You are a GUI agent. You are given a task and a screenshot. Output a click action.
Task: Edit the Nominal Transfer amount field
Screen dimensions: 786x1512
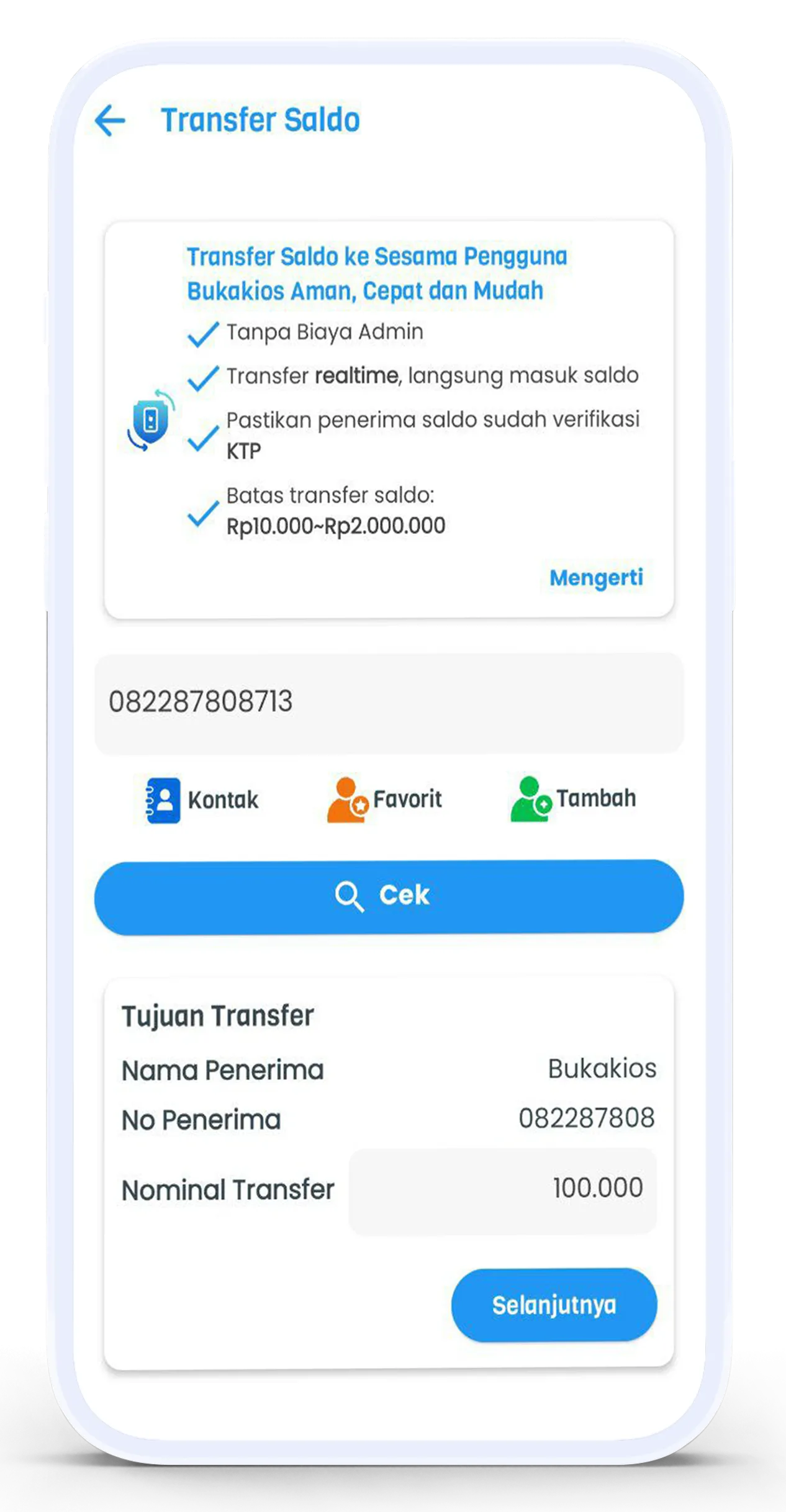[x=503, y=1189]
